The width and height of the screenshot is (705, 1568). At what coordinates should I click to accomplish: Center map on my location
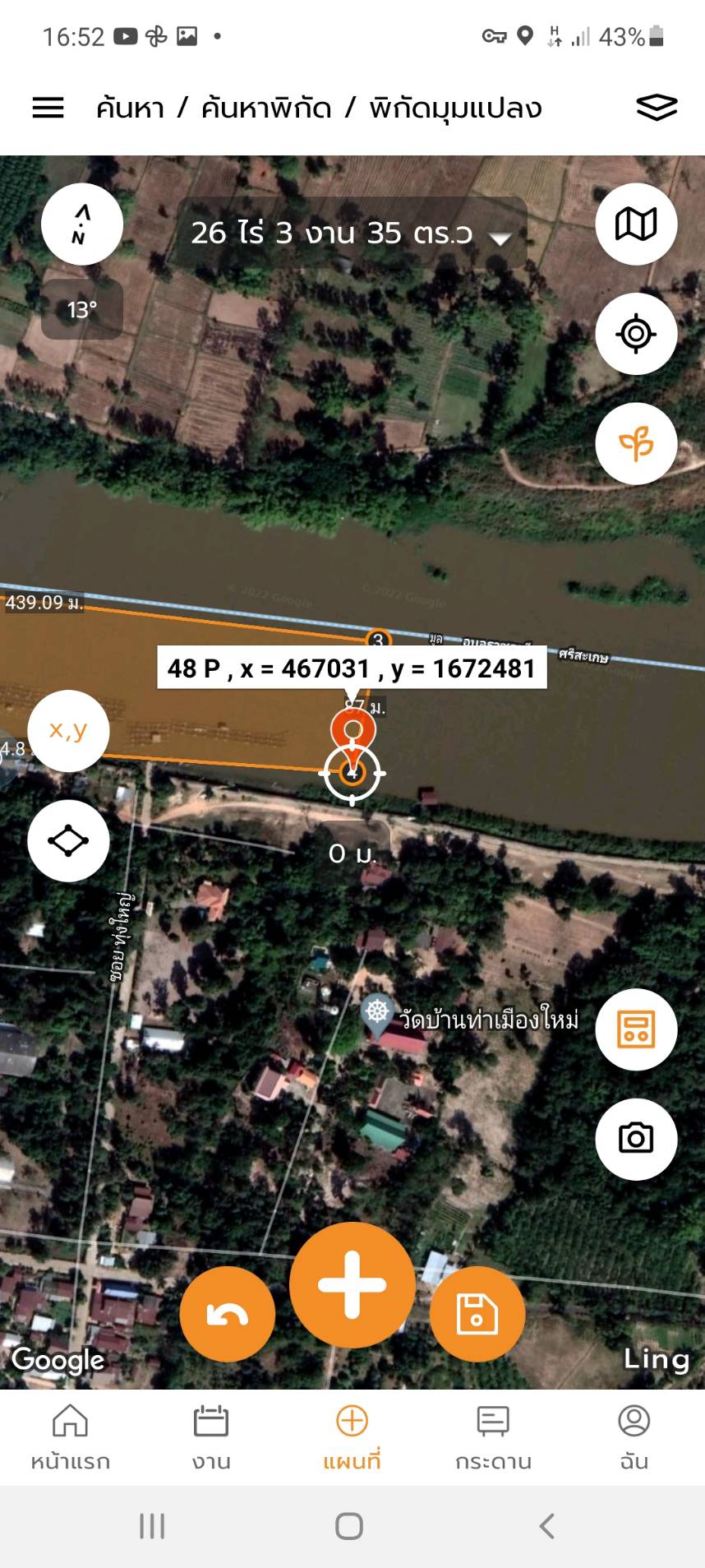coord(636,334)
